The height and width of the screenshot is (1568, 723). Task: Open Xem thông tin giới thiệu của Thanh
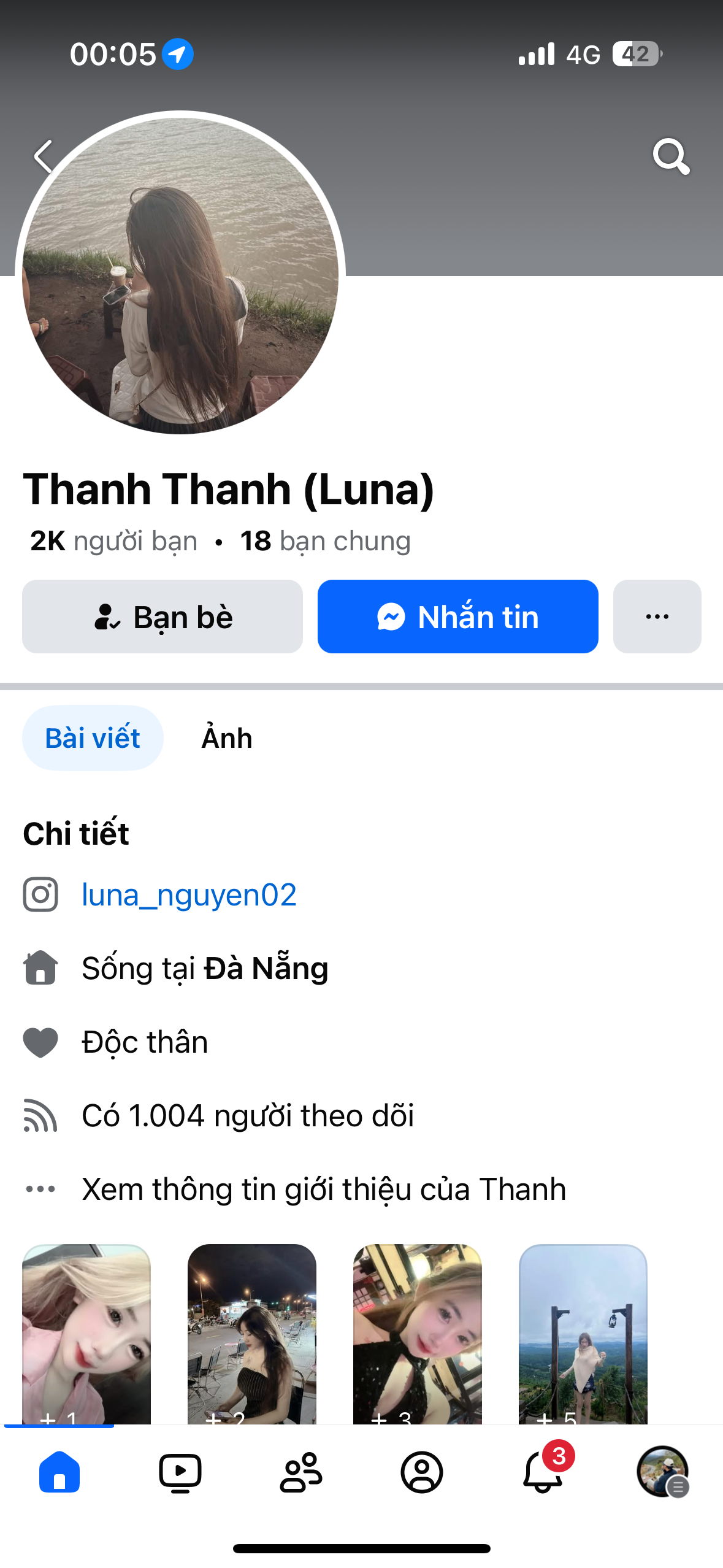coord(323,1189)
